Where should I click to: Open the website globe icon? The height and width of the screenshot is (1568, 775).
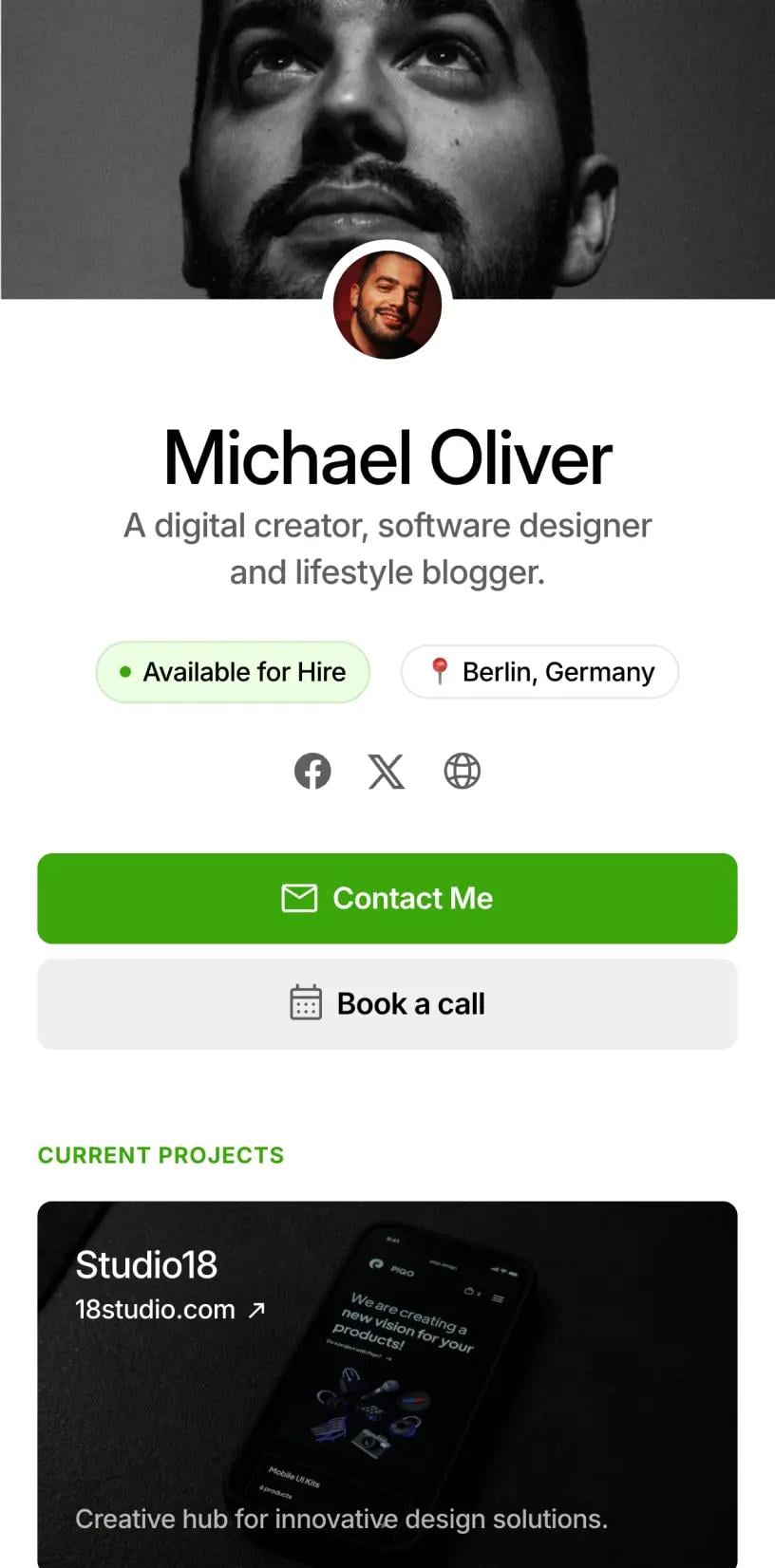coord(462,771)
